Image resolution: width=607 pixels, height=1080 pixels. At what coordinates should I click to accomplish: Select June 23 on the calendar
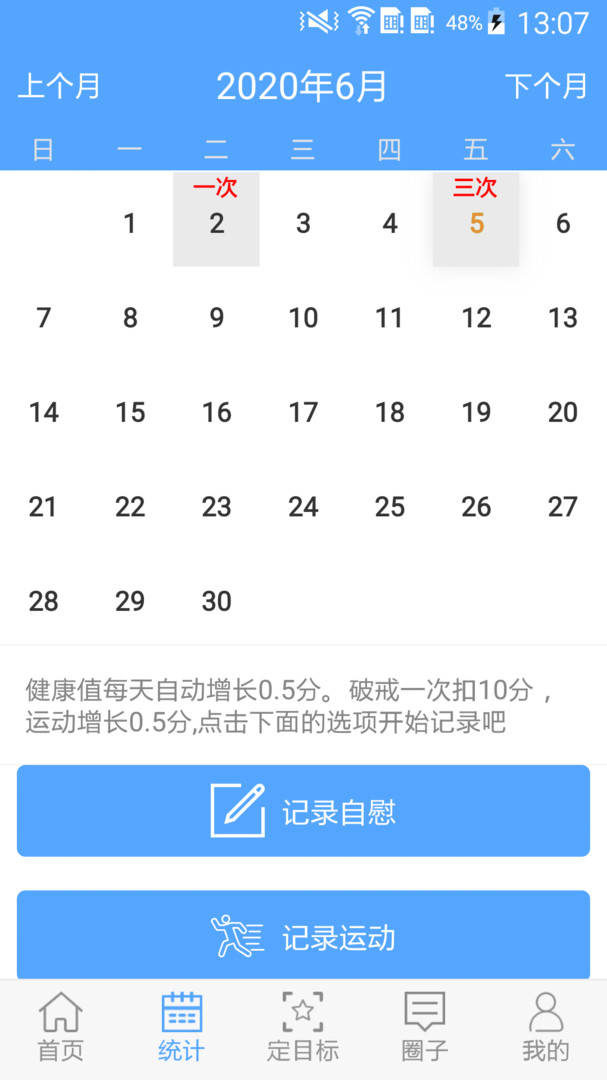(216, 507)
